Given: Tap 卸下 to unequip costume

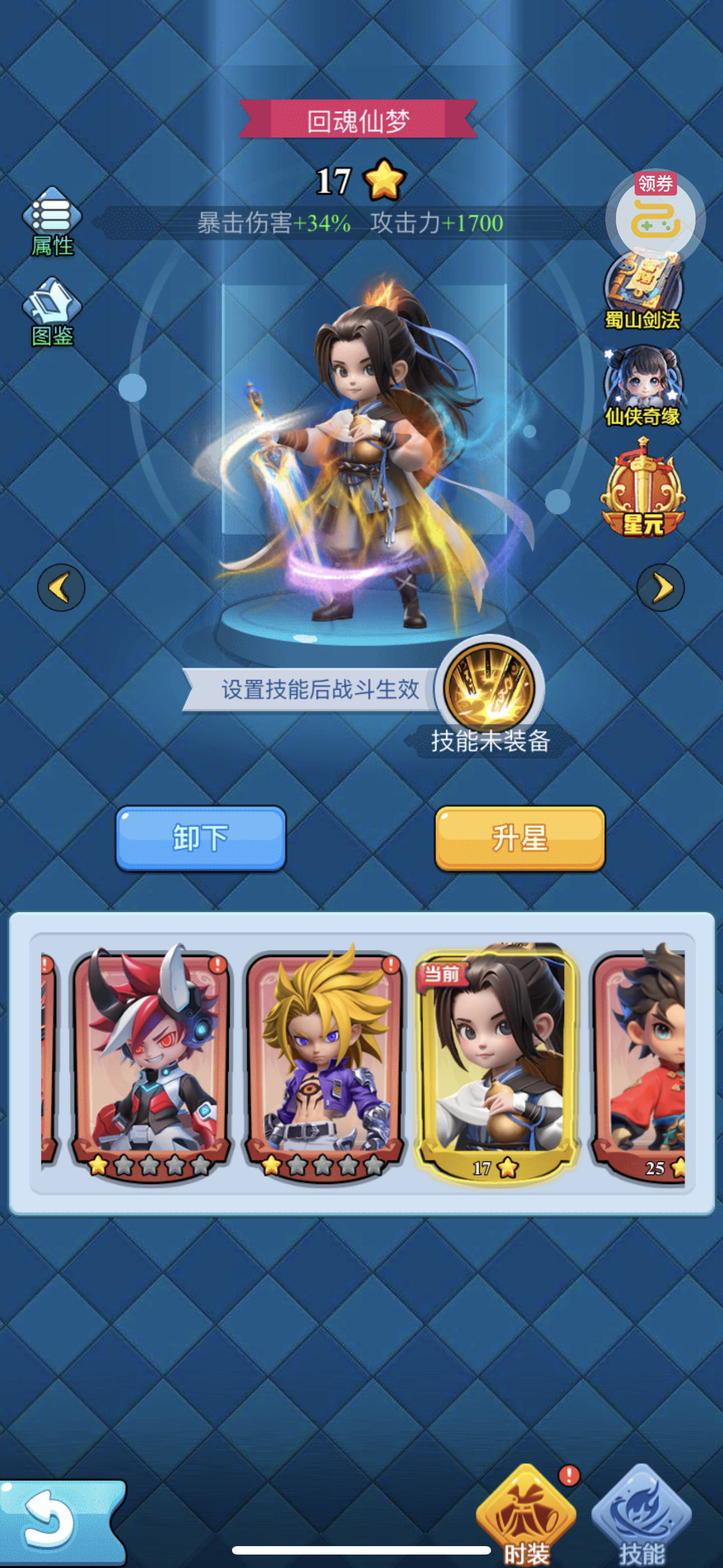Looking at the screenshot, I should (x=201, y=838).
